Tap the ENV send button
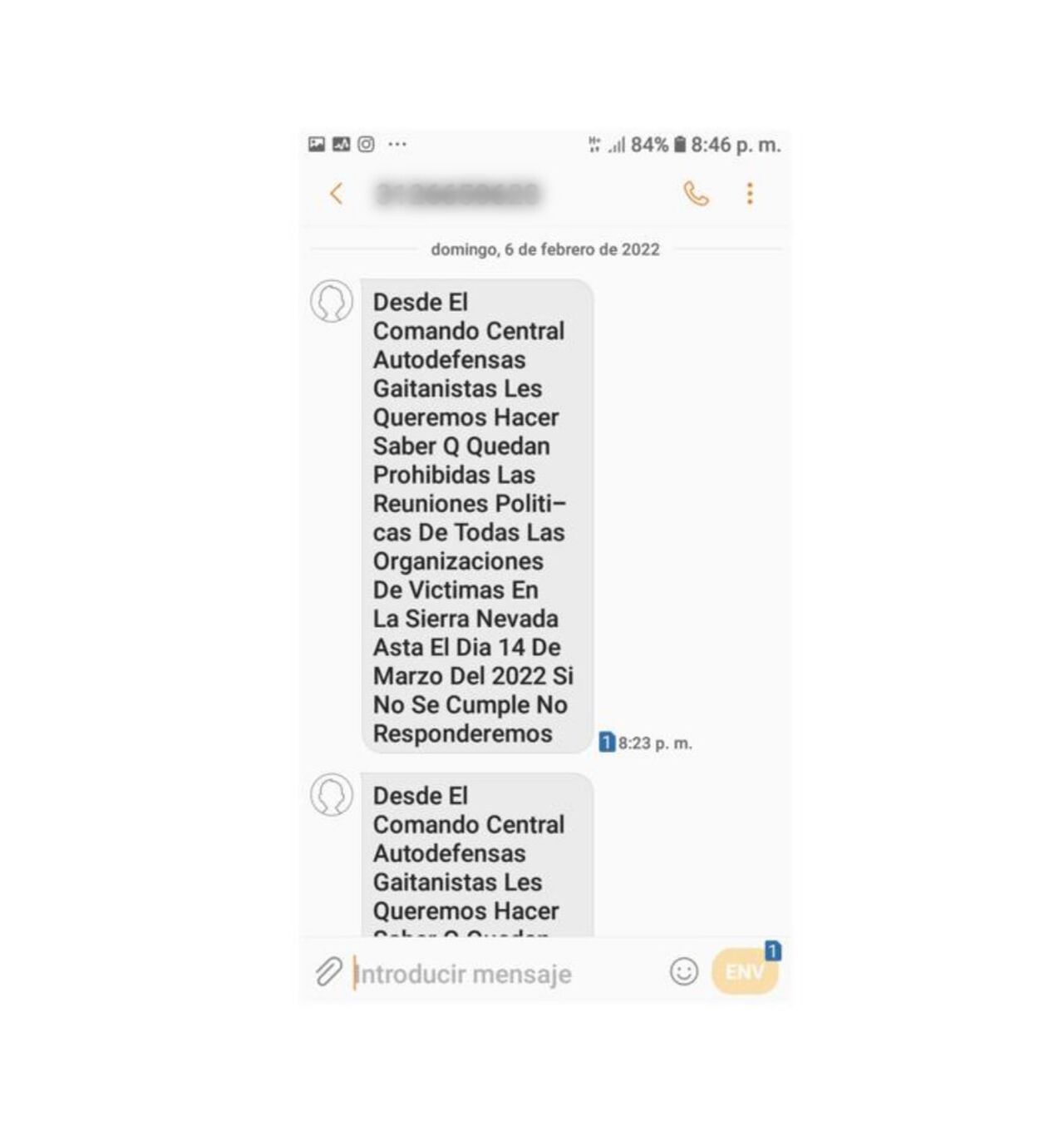The width and height of the screenshot is (1064, 1121). click(x=743, y=971)
